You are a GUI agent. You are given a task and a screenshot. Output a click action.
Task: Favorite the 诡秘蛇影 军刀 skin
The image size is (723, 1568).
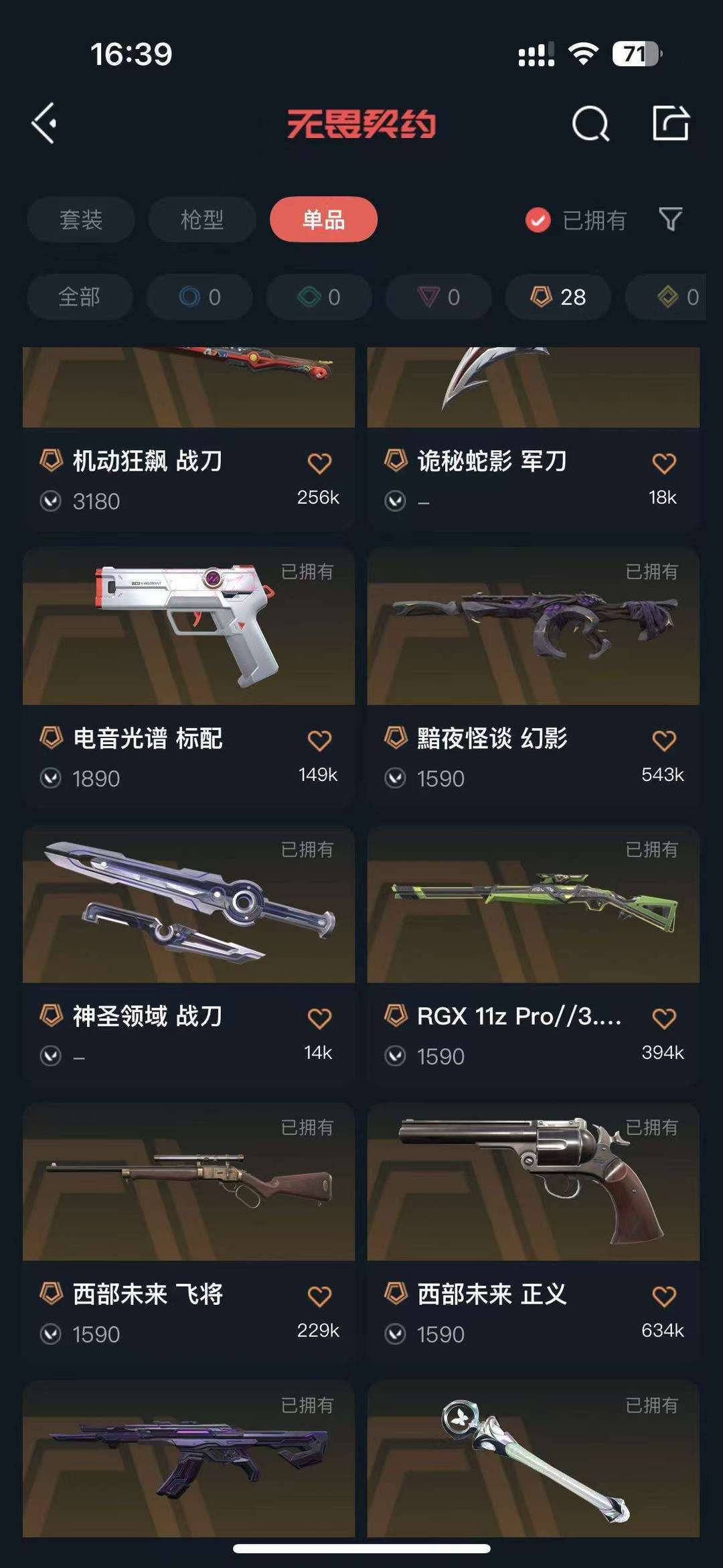(663, 464)
